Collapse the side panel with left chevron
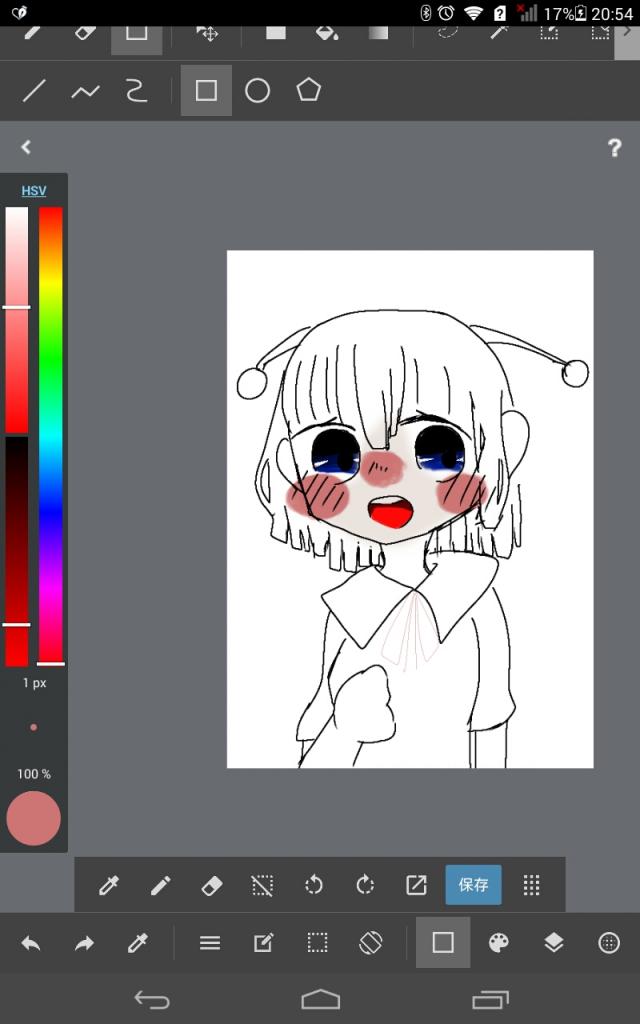This screenshot has width=640, height=1024. [x=26, y=147]
